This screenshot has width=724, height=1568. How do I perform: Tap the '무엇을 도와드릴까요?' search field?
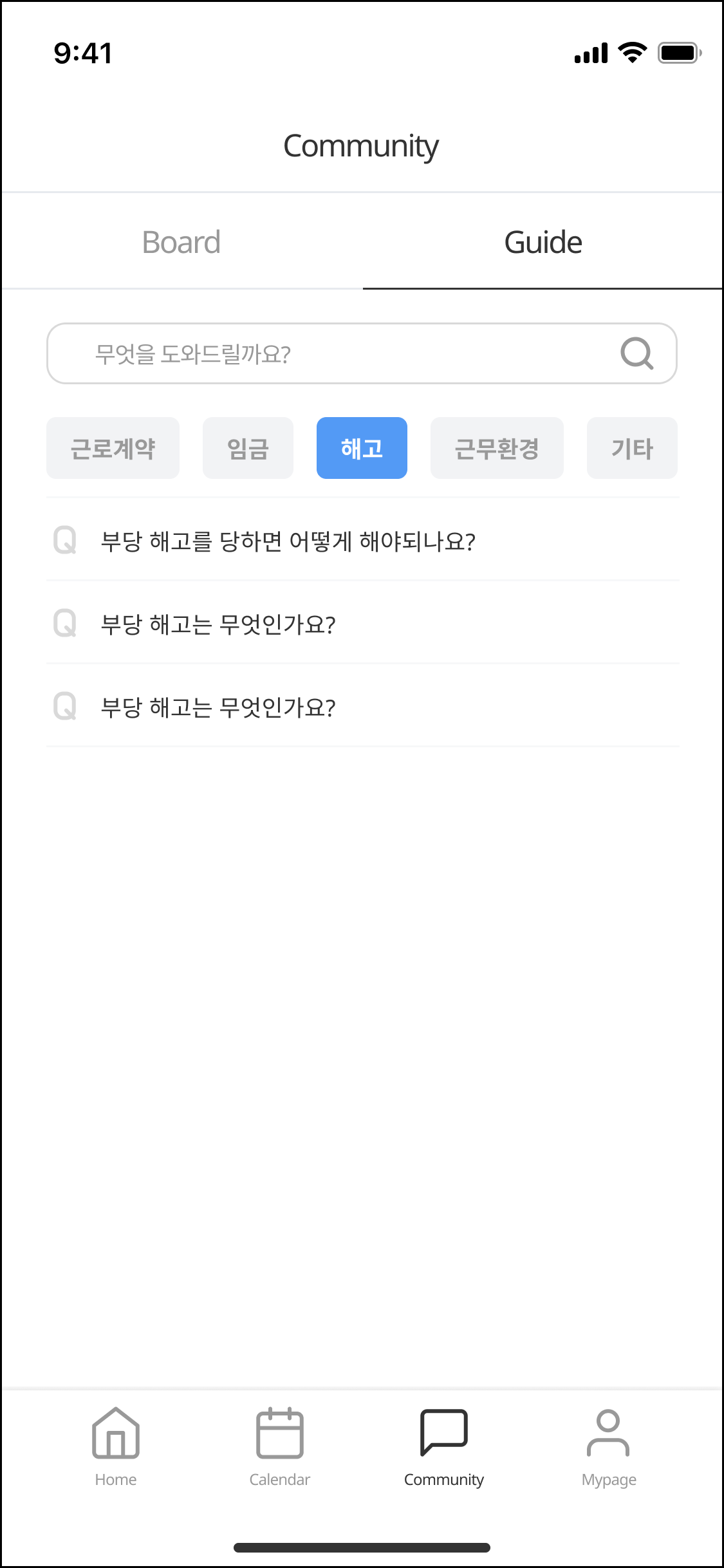[x=290, y=353]
